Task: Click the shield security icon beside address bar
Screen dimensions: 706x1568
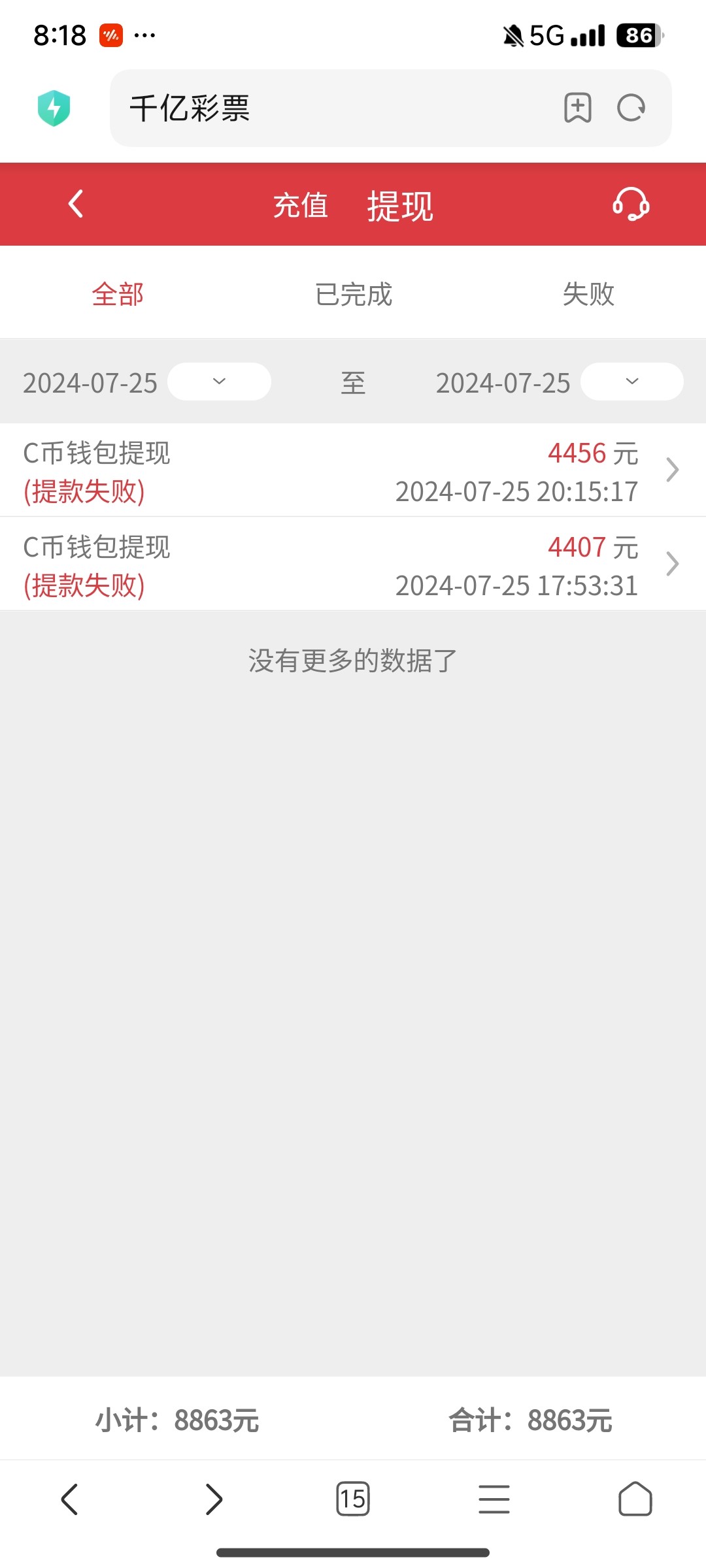Action: point(55,108)
